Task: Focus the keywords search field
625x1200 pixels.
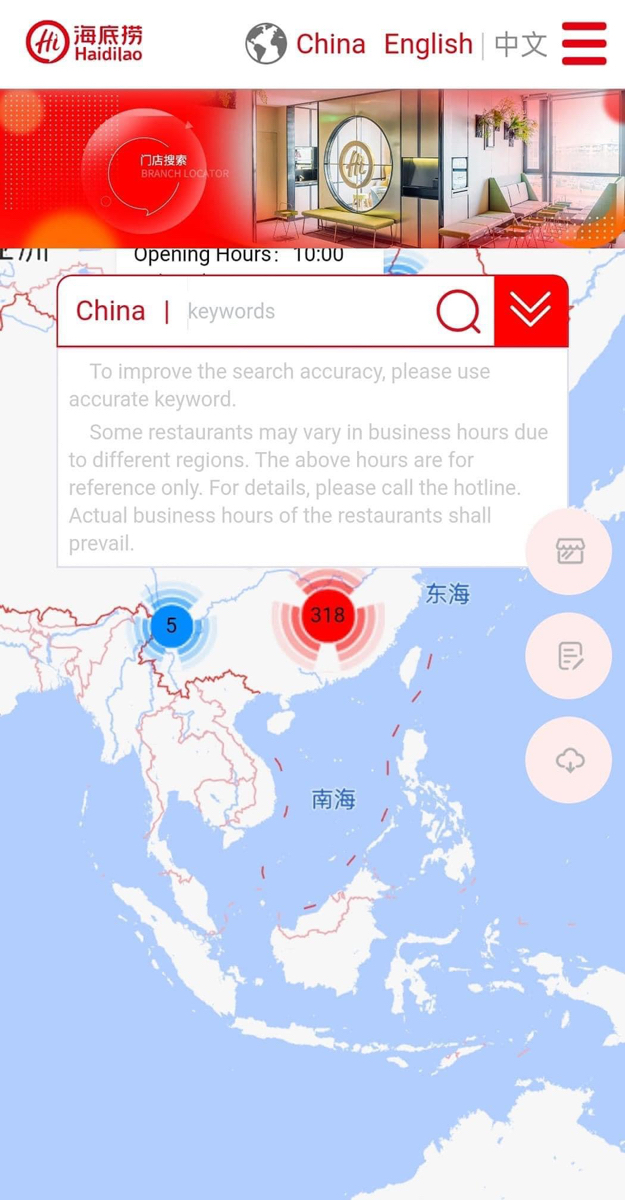Action: (305, 311)
